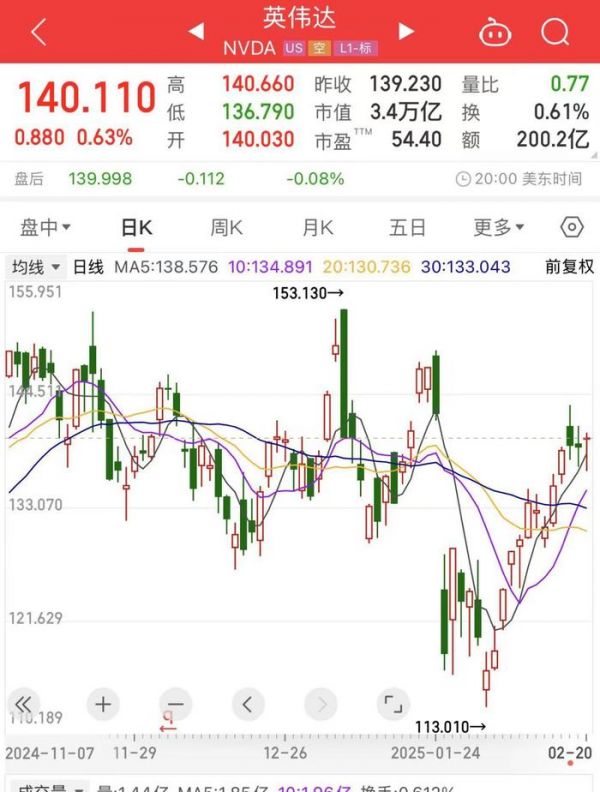This screenshot has width=600, height=792.
Task: Switch to the previous stock
Action: pos(196,31)
